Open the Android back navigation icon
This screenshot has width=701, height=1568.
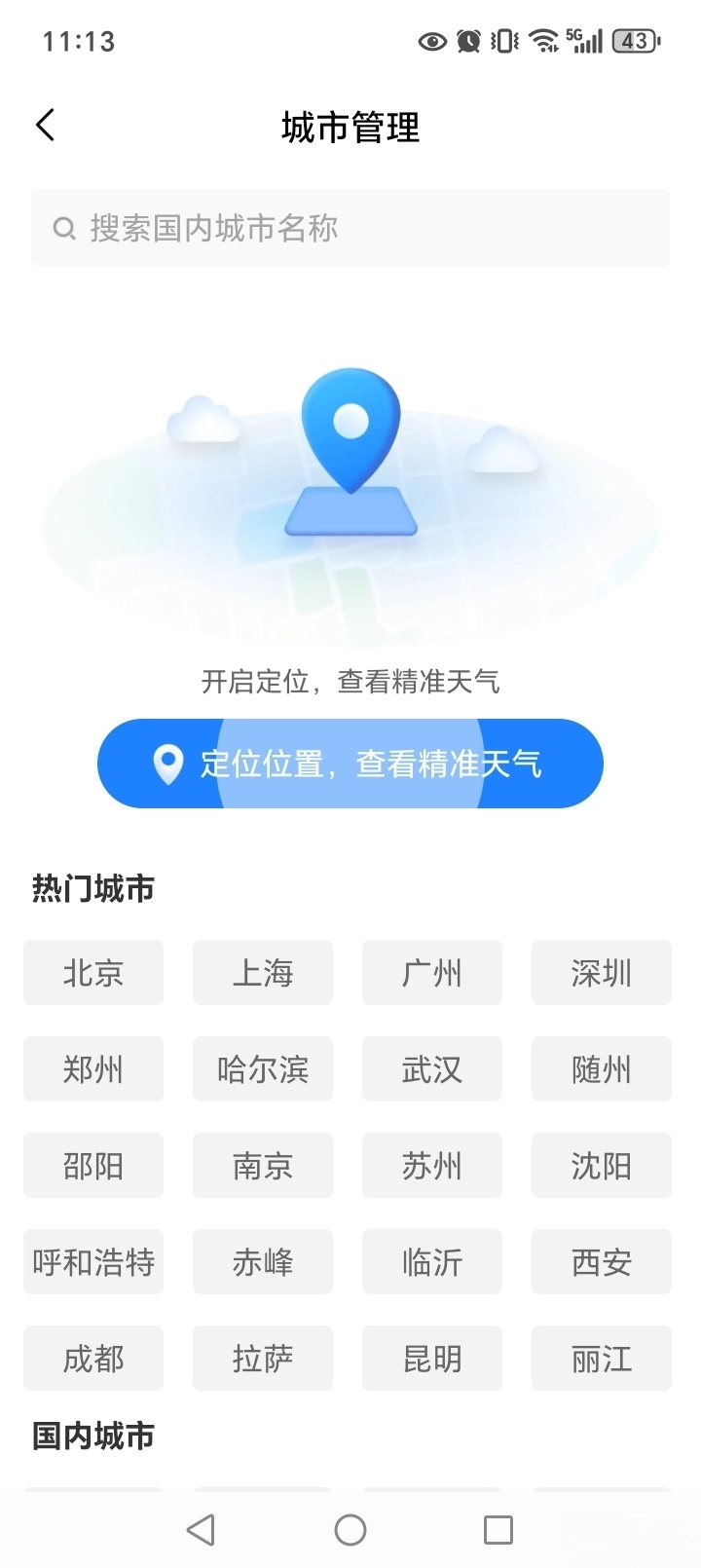[200, 1529]
